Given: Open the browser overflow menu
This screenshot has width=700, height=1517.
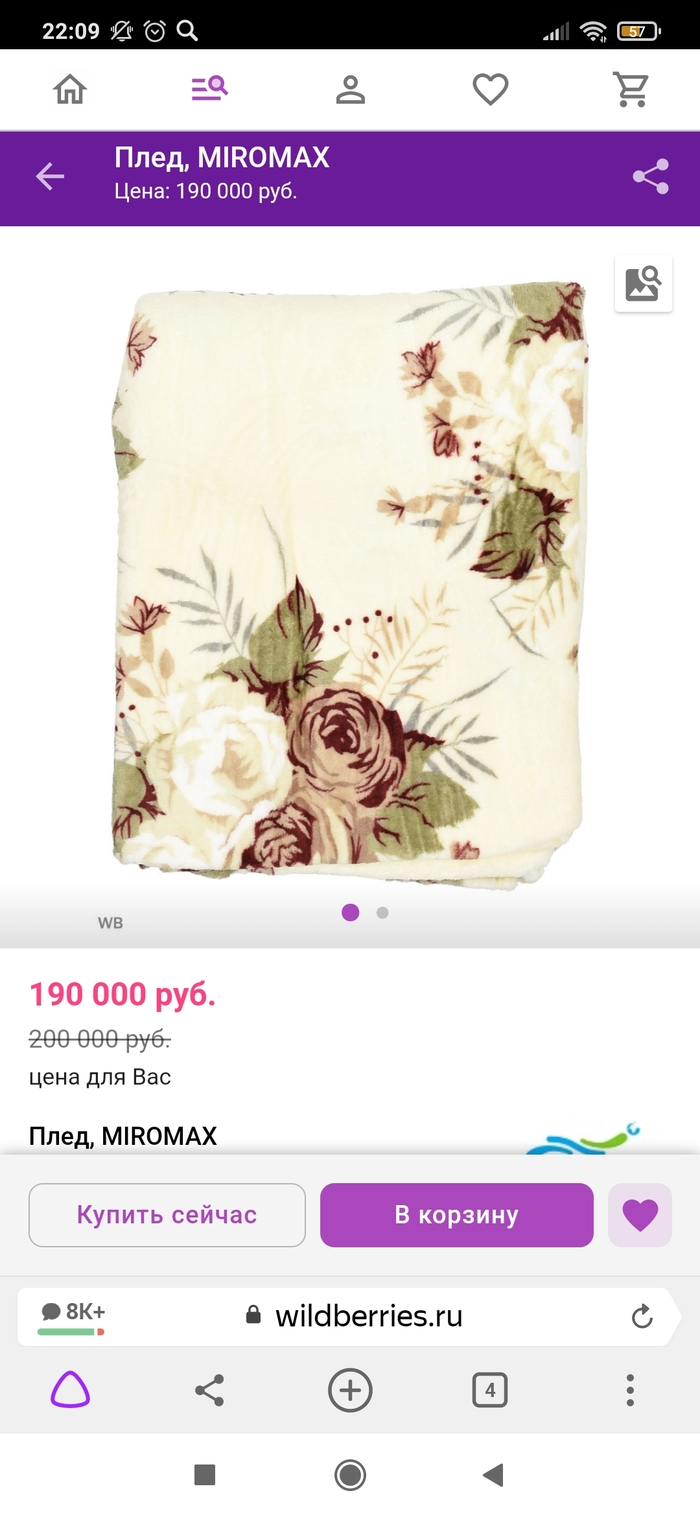Looking at the screenshot, I should coord(630,1390).
